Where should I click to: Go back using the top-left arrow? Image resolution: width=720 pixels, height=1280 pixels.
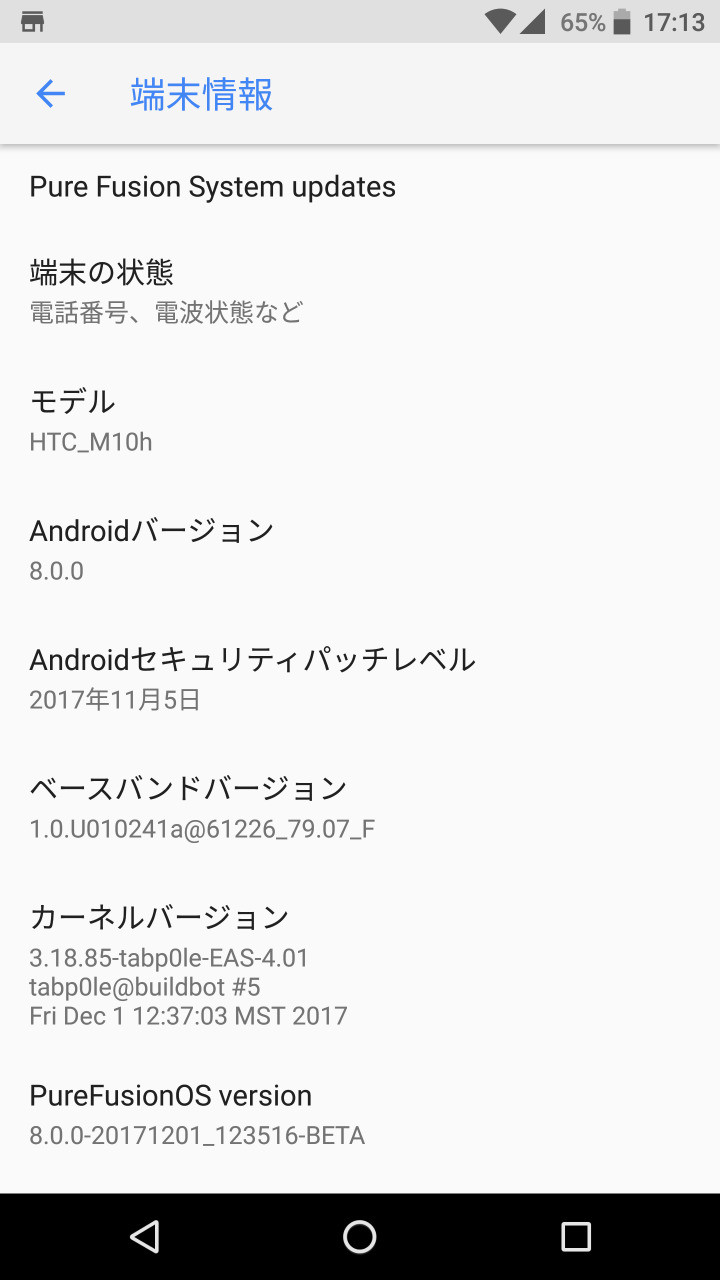pyautogui.click(x=50, y=94)
